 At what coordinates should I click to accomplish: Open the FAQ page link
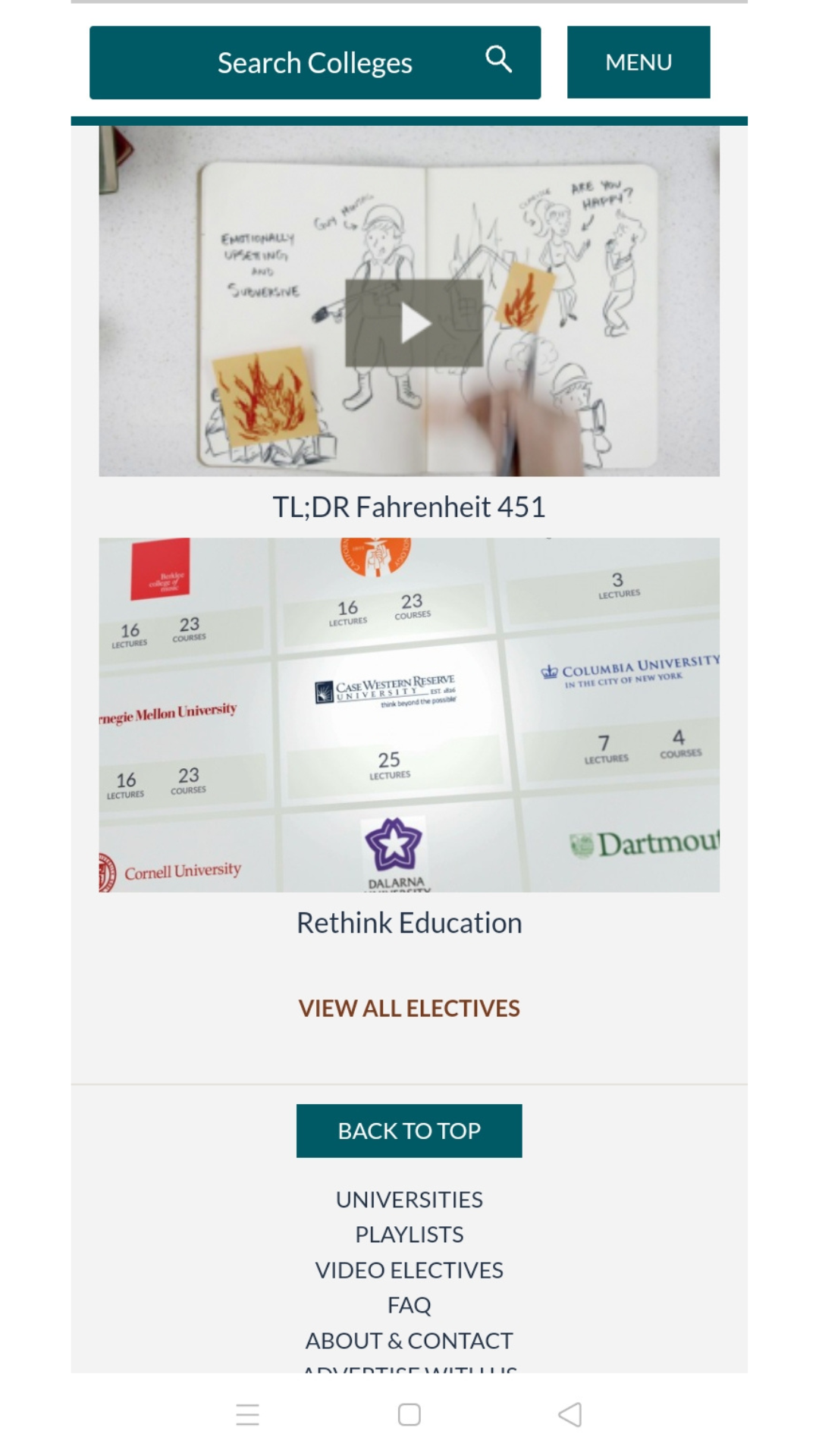click(x=409, y=1305)
